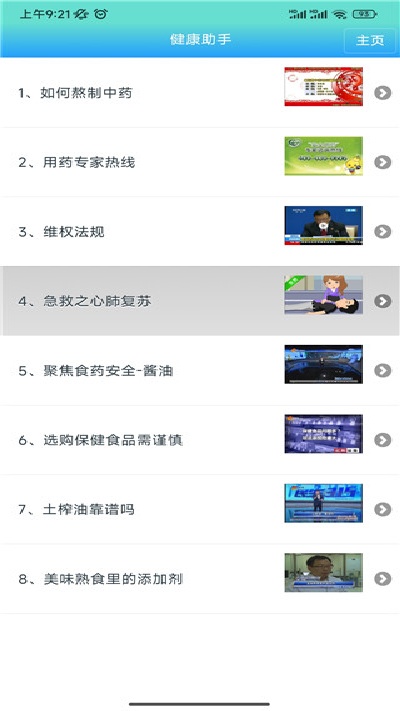Tap the 主页 button in the header
This screenshot has height=711, width=400.
(370, 40)
